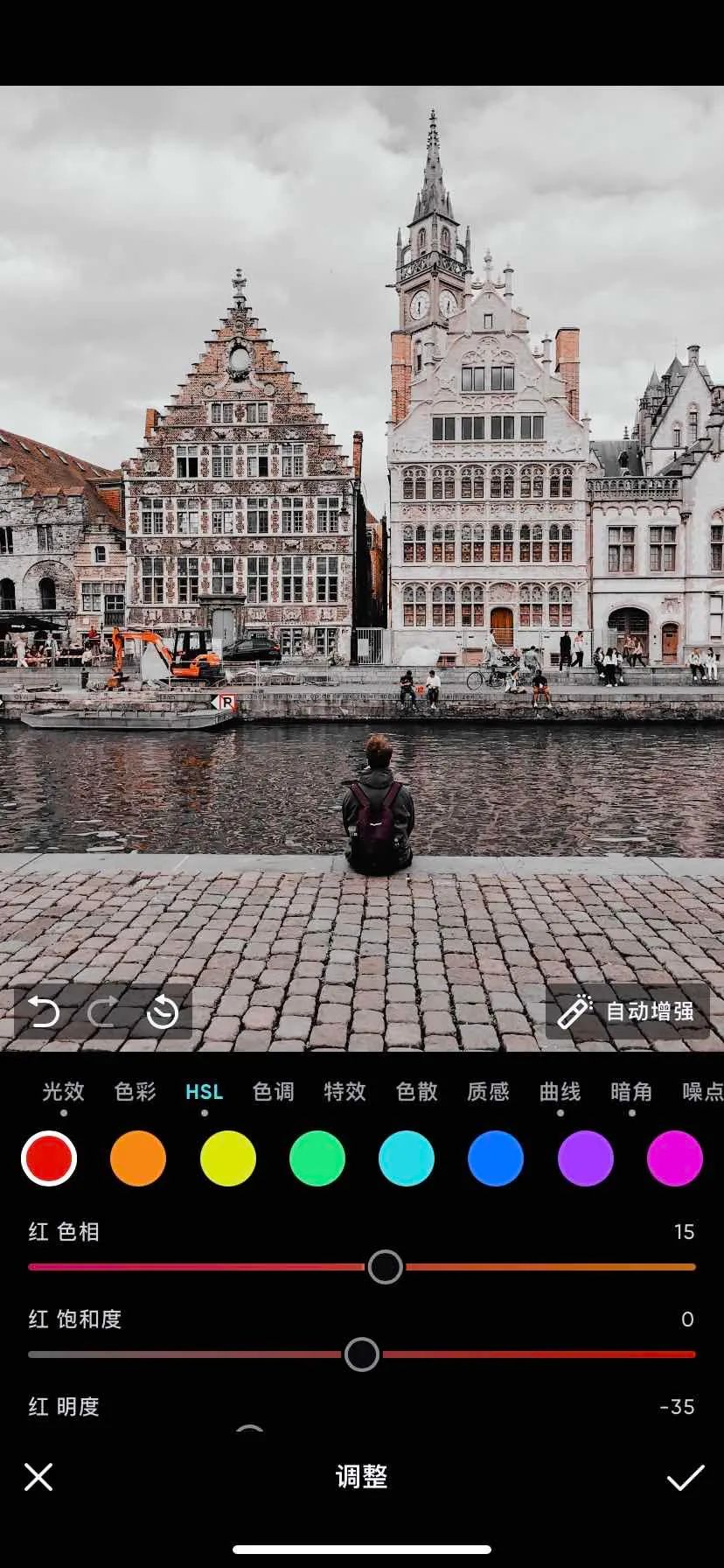Apply 自动增强 auto enhance

pyautogui.click(x=628, y=1011)
